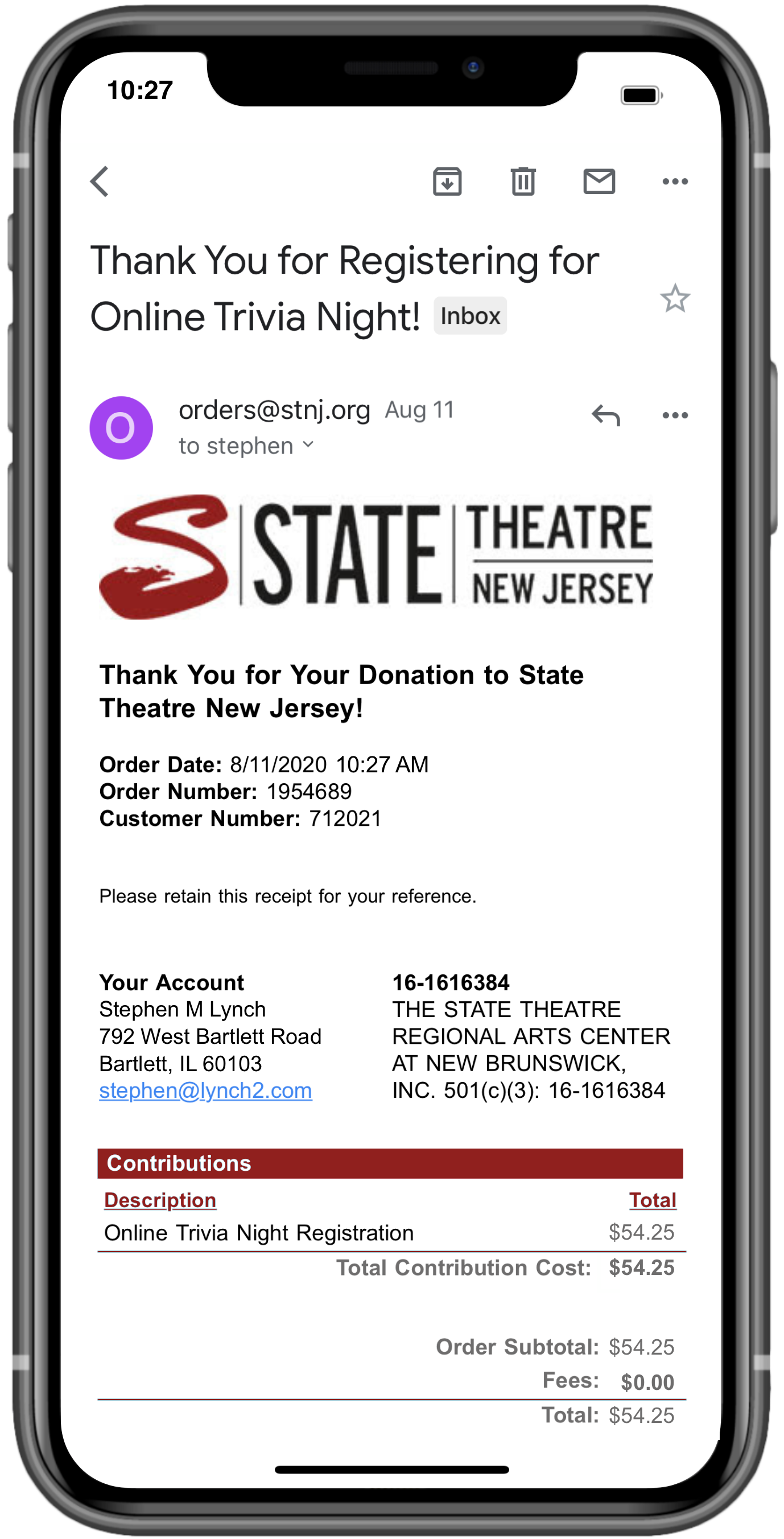Screen dimensions: 784x1539
Task: Delete this email with the trash icon
Action: 523,181
